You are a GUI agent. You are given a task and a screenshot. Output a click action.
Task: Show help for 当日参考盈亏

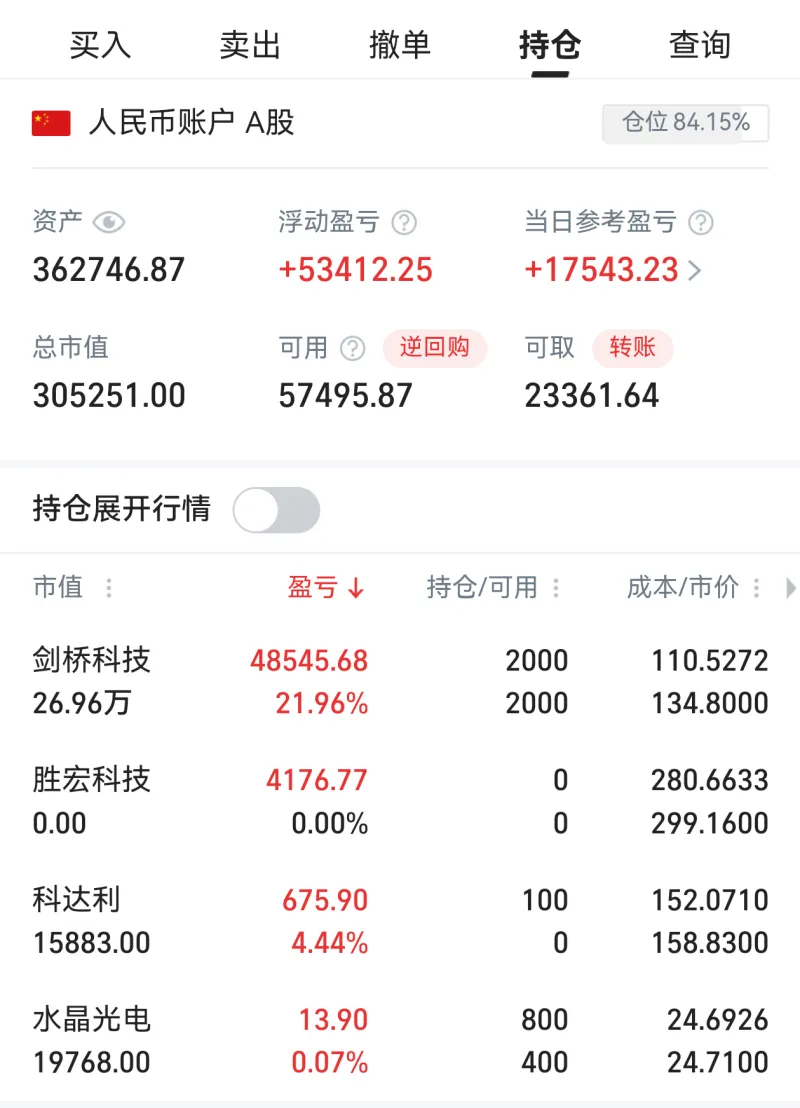pyautogui.click(x=701, y=222)
